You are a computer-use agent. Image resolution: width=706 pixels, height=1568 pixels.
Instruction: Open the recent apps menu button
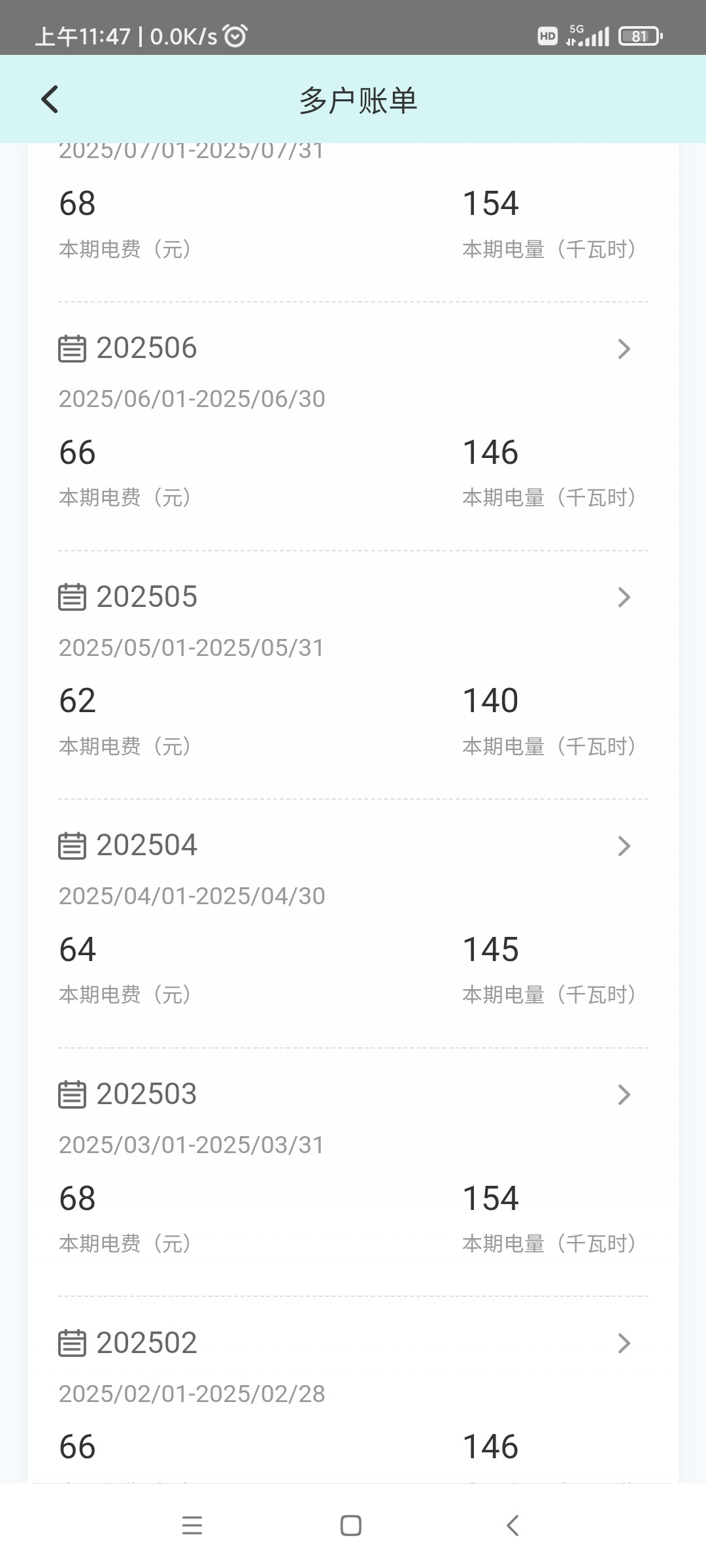click(192, 1526)
